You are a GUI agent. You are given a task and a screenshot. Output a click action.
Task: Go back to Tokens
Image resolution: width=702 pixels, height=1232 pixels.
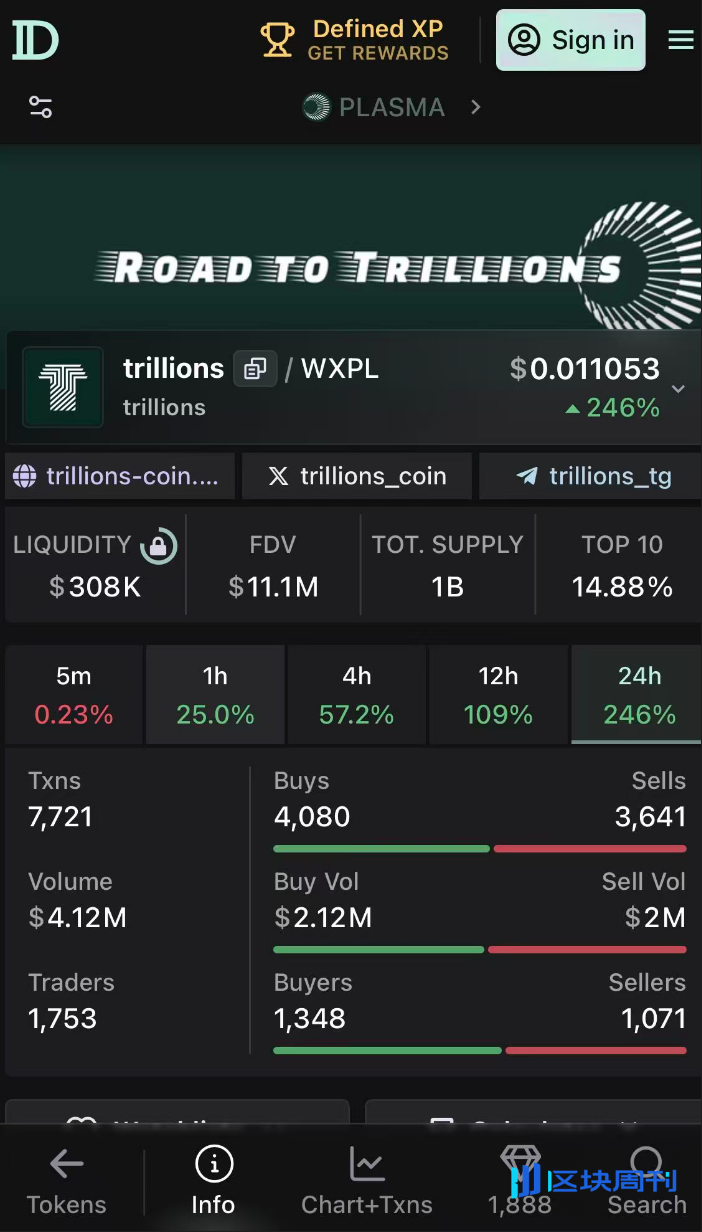[x=66, y=1181]
